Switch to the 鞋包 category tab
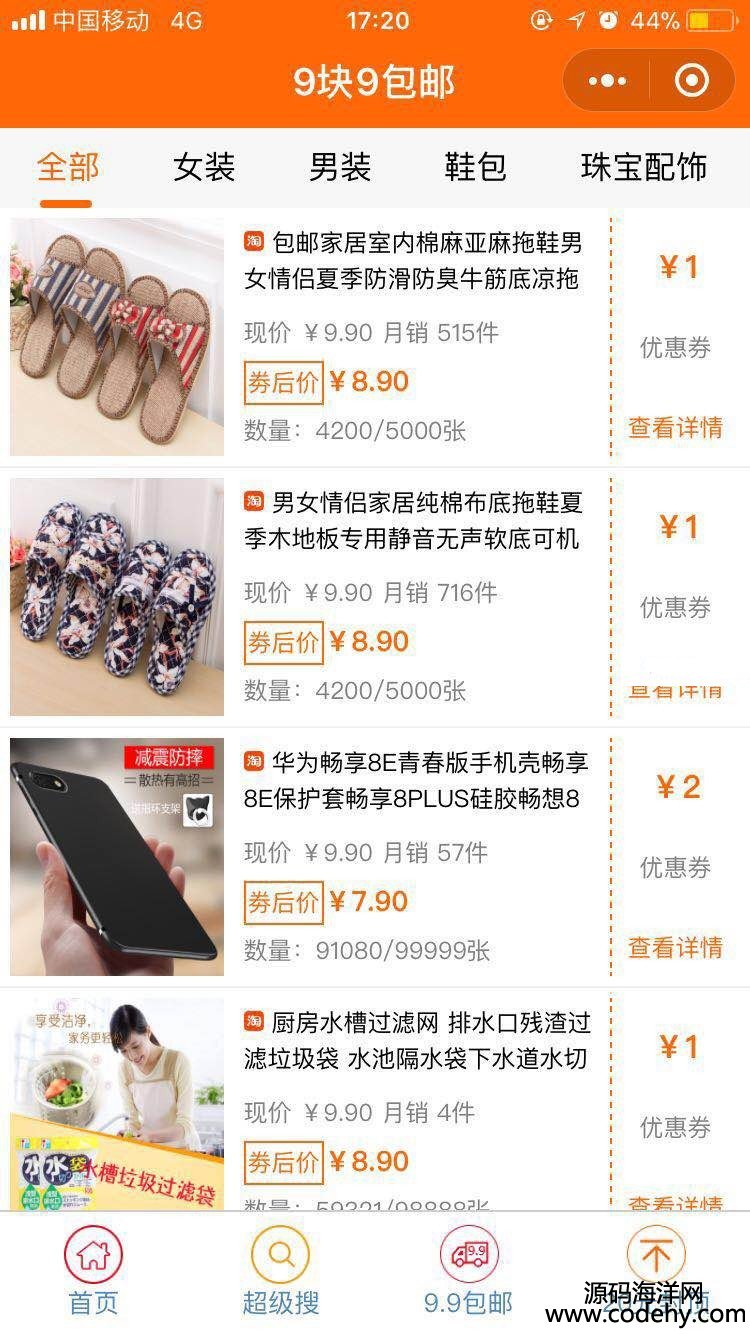Viewport: 750px width, 1334px height. click(x=475, y=167)
